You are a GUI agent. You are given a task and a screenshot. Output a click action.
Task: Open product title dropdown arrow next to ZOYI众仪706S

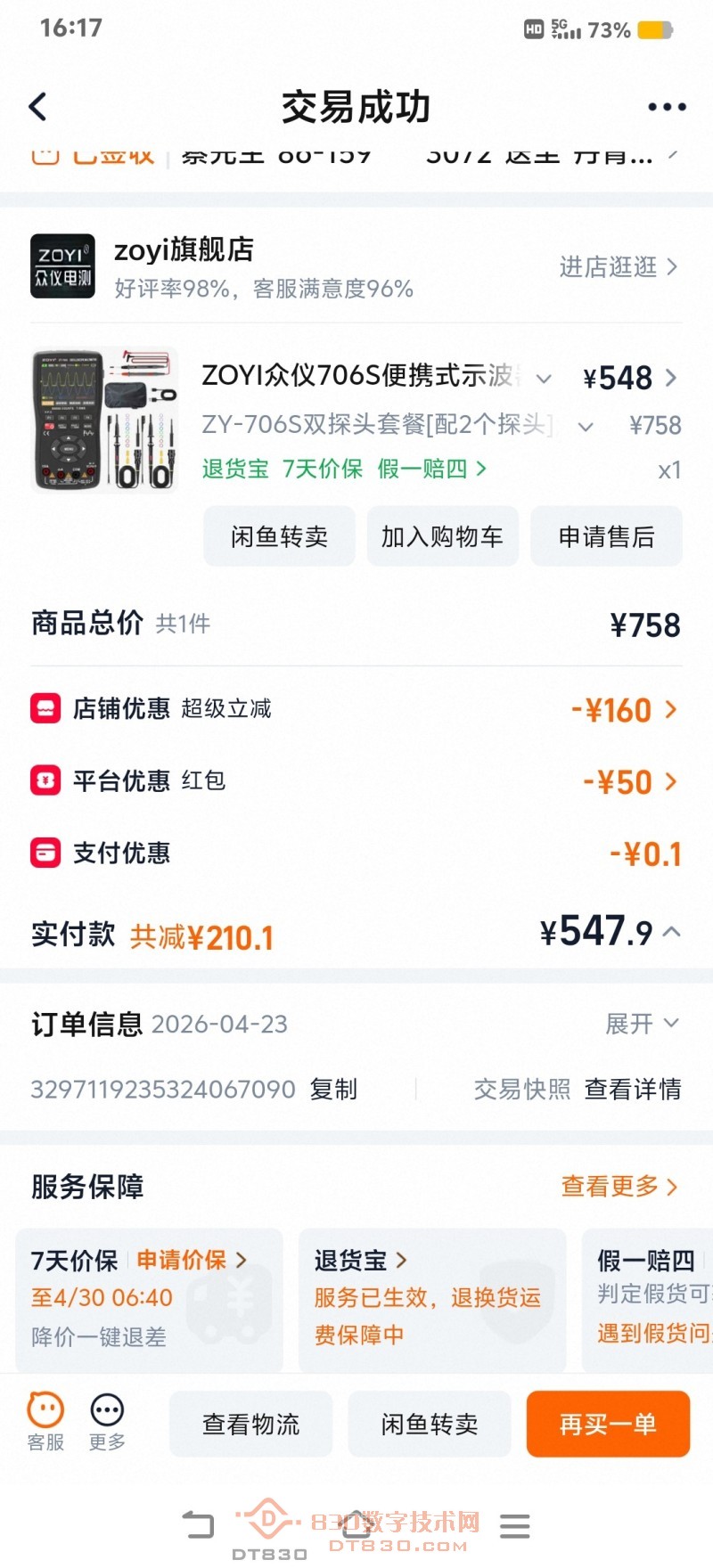[544, 378]
